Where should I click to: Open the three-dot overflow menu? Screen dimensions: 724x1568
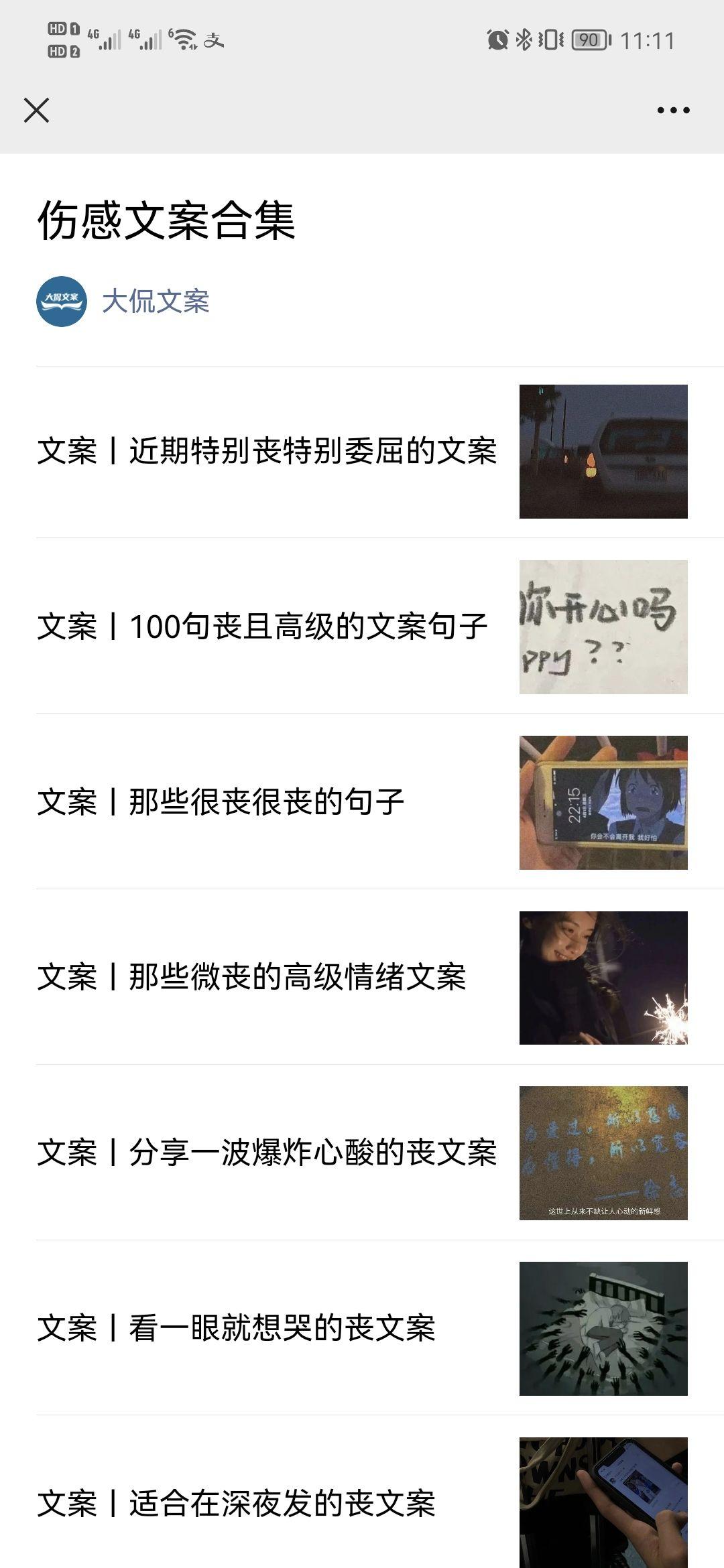673,111
